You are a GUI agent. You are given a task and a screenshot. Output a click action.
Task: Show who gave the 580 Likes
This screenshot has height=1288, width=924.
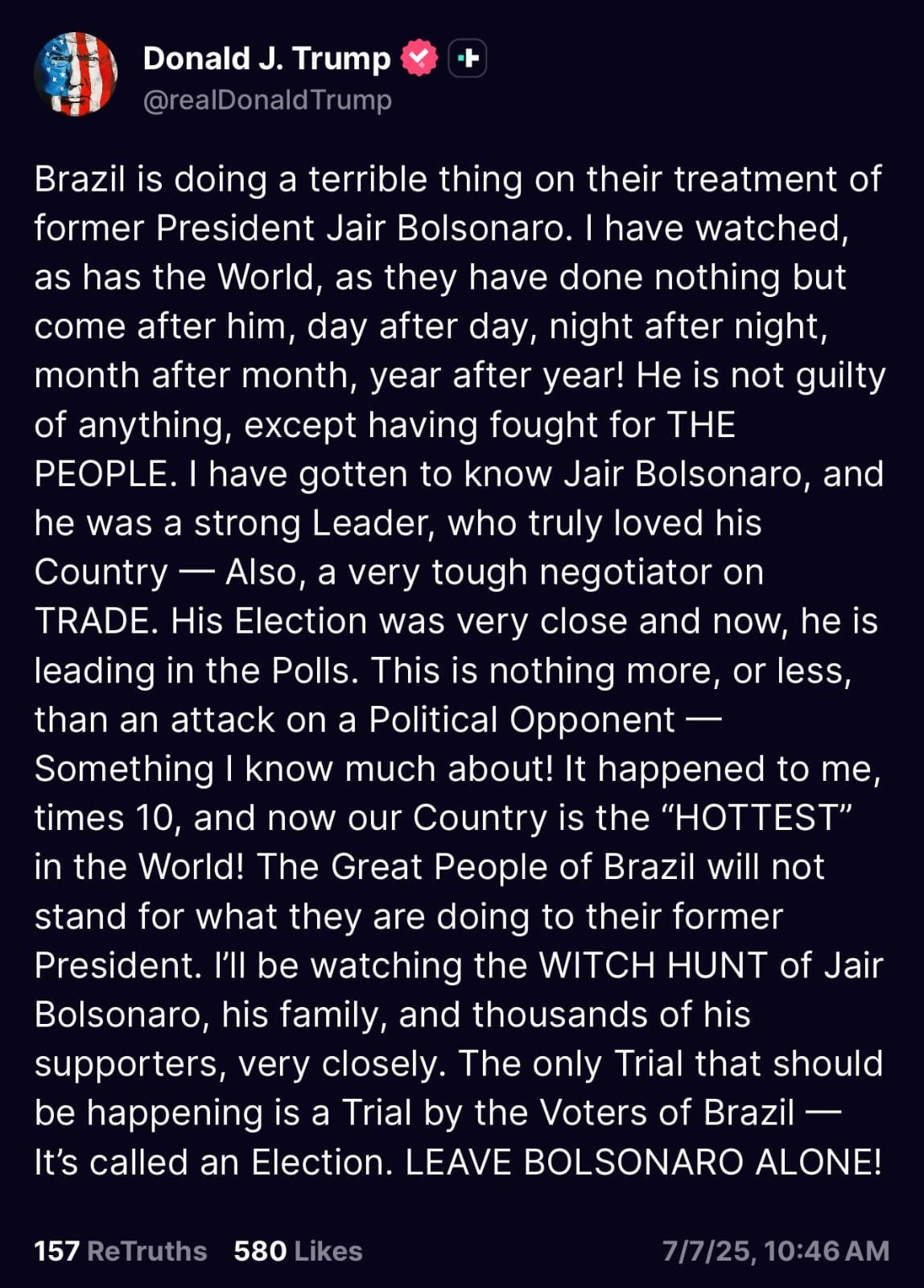coord(298,1250)
